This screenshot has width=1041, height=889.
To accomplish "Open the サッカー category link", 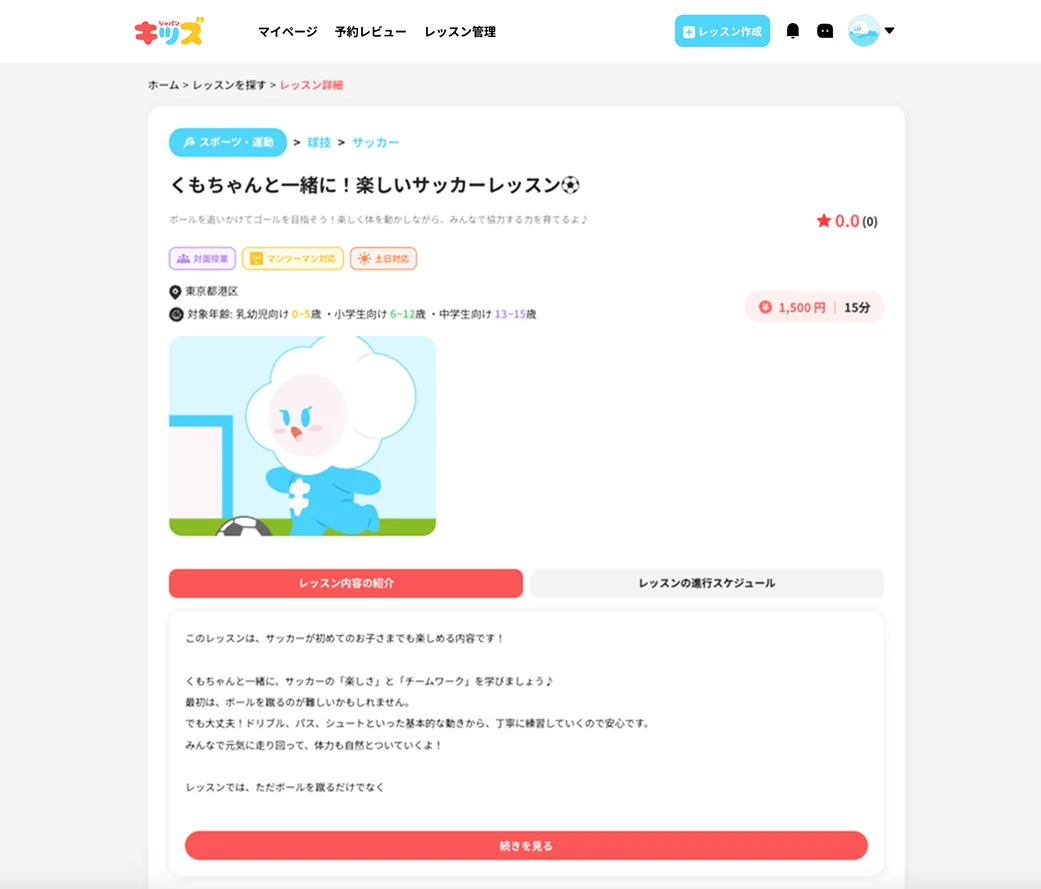I will (x=375, y=143).
